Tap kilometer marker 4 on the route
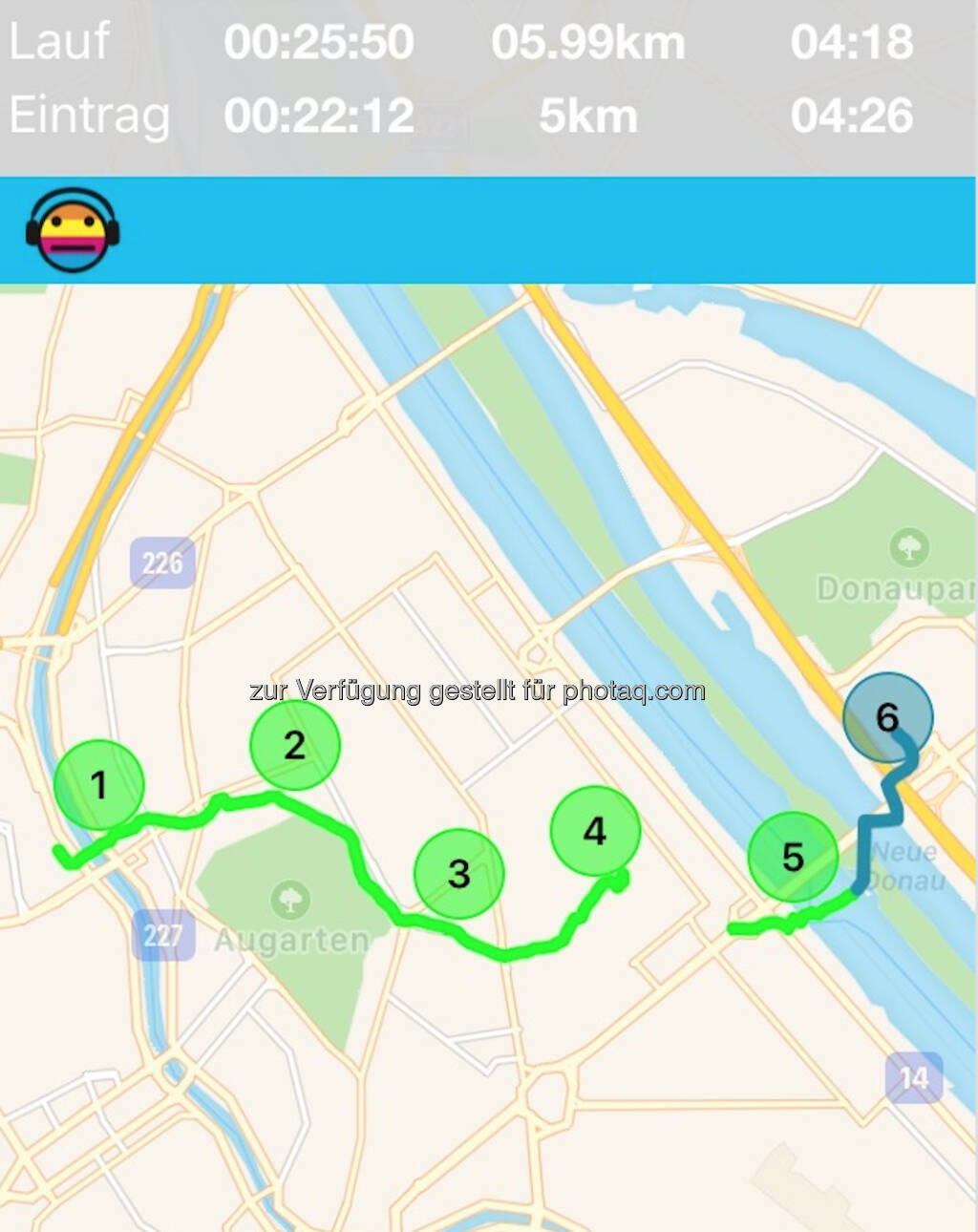Screen dimensions: 978x1232 (595, 831)
